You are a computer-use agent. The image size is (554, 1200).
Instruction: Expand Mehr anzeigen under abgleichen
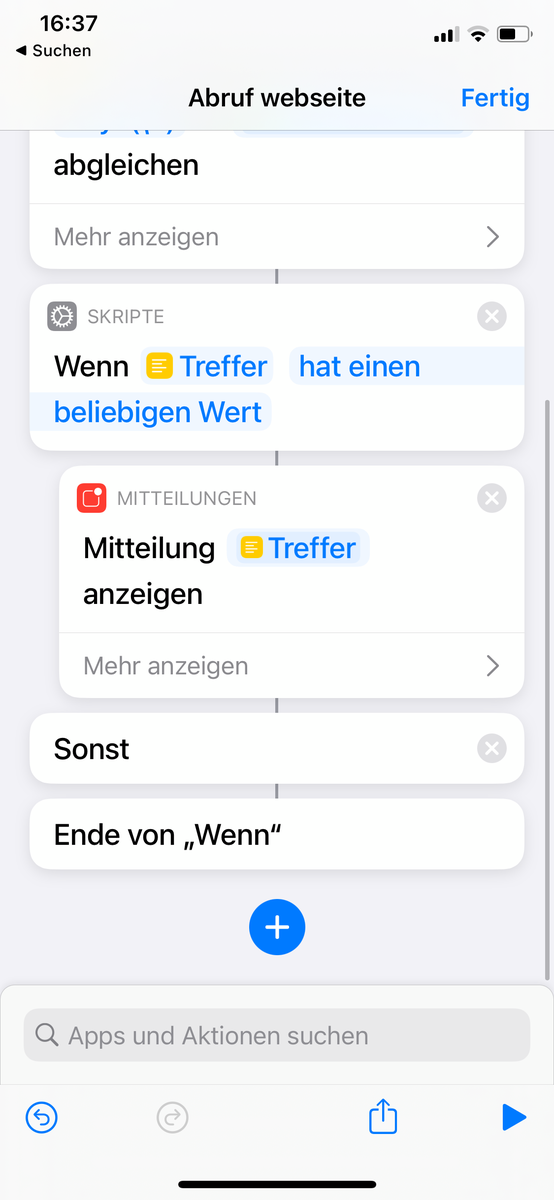tap(277, 237)
